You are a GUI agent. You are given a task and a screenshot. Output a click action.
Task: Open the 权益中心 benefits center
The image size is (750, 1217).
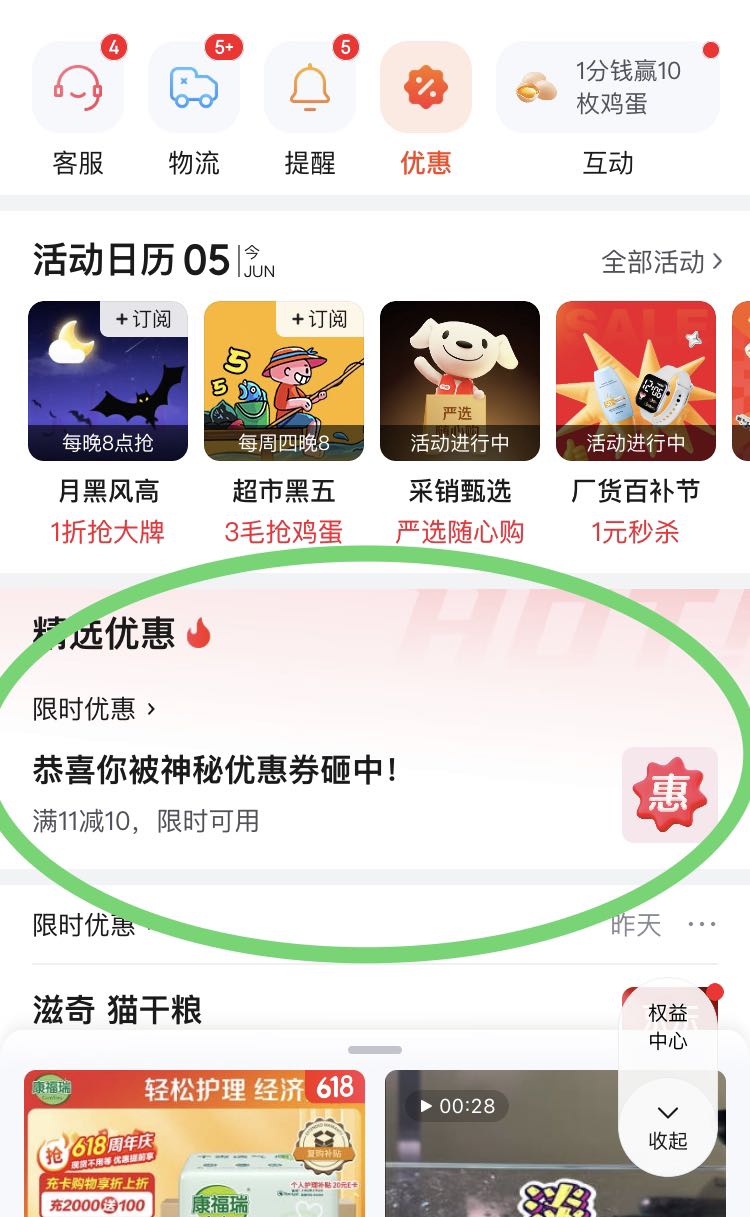pos(668,1027)
